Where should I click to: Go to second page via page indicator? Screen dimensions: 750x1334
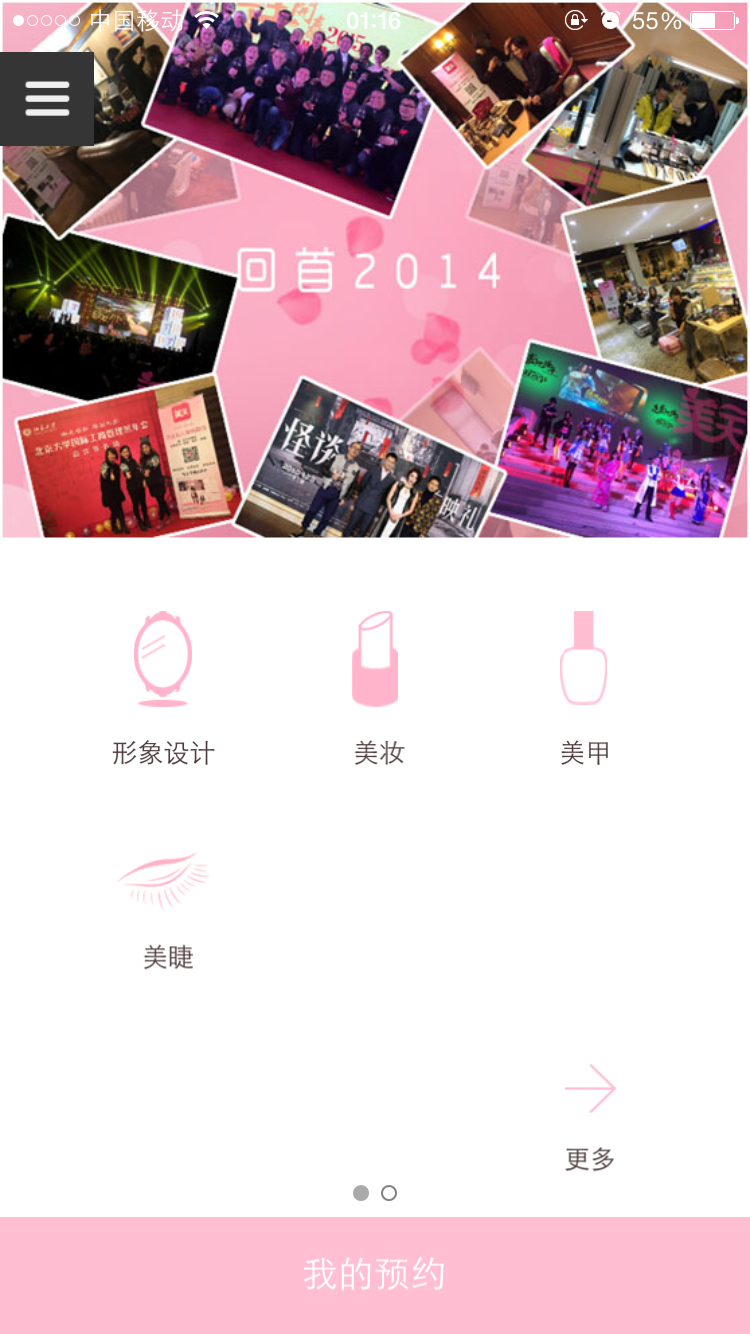389,1193
